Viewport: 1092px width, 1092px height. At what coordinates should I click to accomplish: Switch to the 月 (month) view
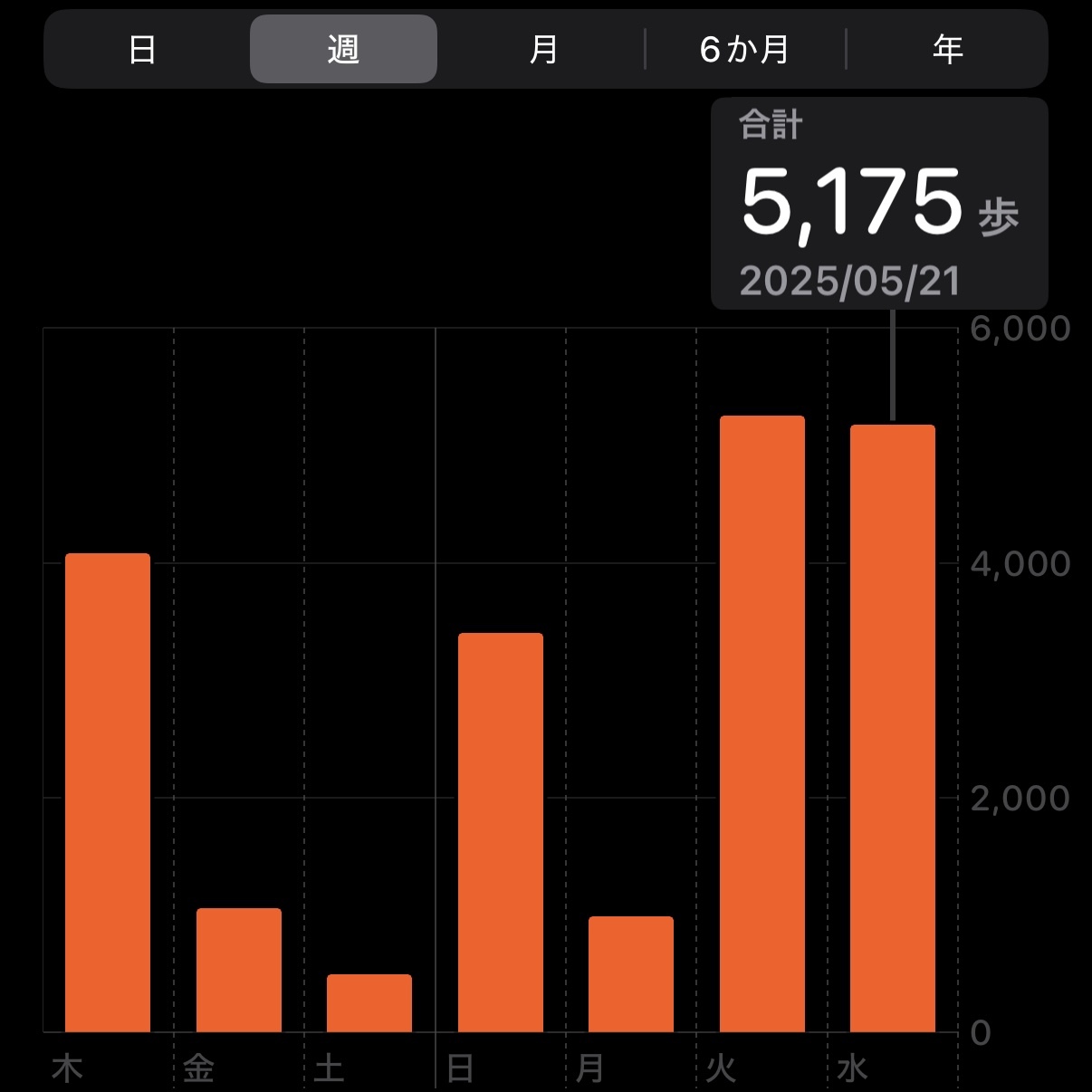pos(543,50)
